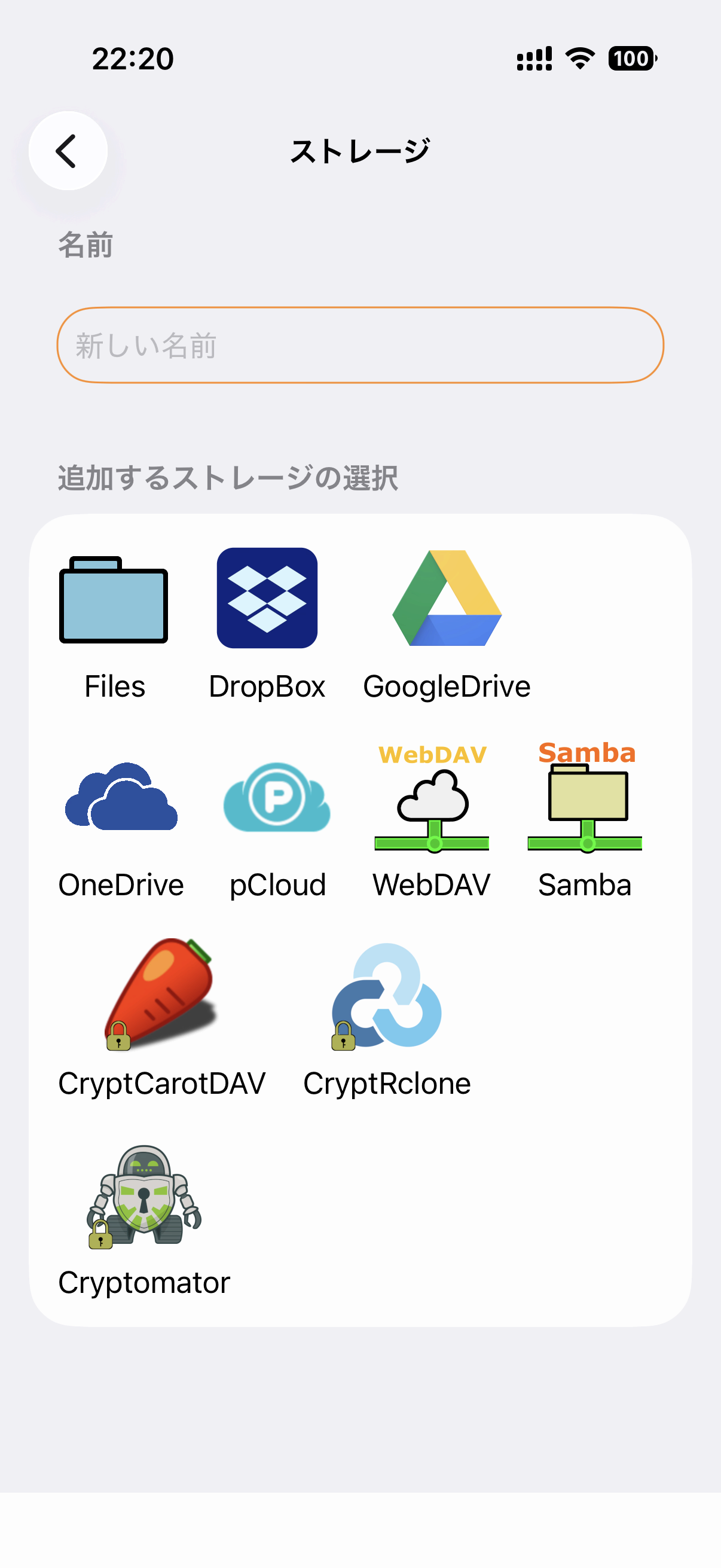The width and height of the screenshot is (721, 1568).
Task: Go back using the arrow button
Action: coord(68,151)
